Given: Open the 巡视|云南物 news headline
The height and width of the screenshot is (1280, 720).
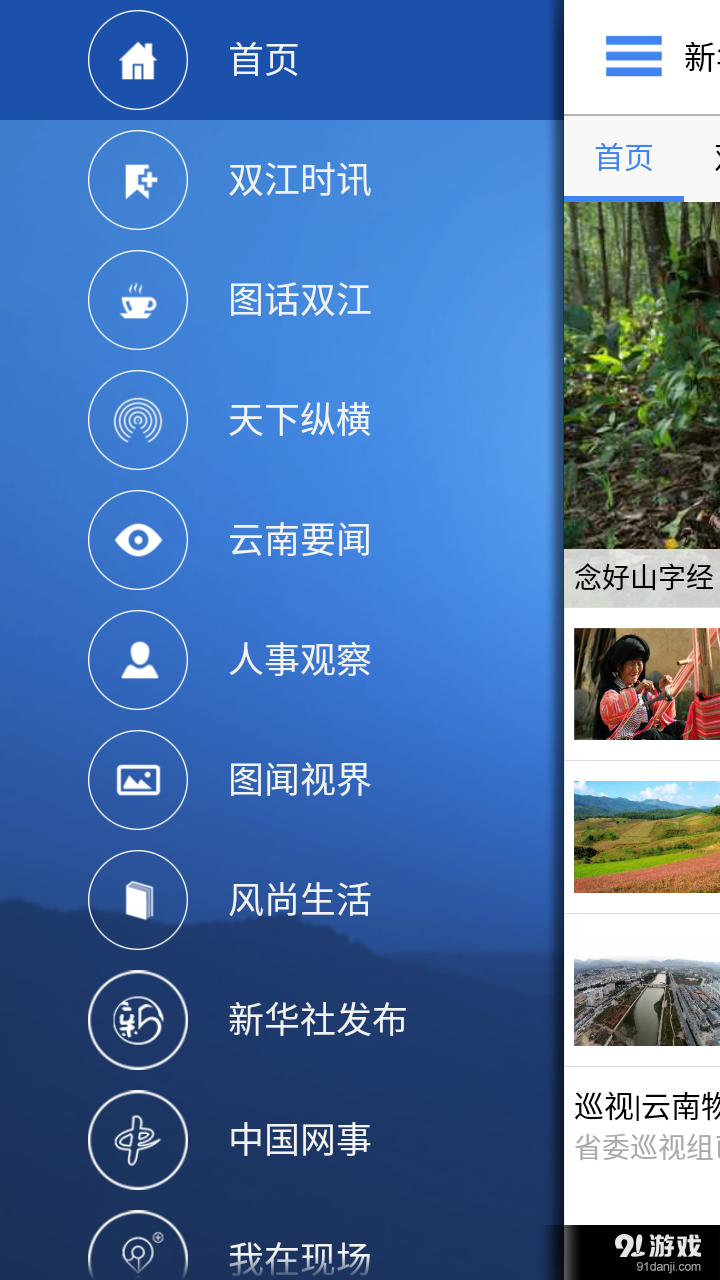Looking at the screenshot, I should tap(645, 1095).
